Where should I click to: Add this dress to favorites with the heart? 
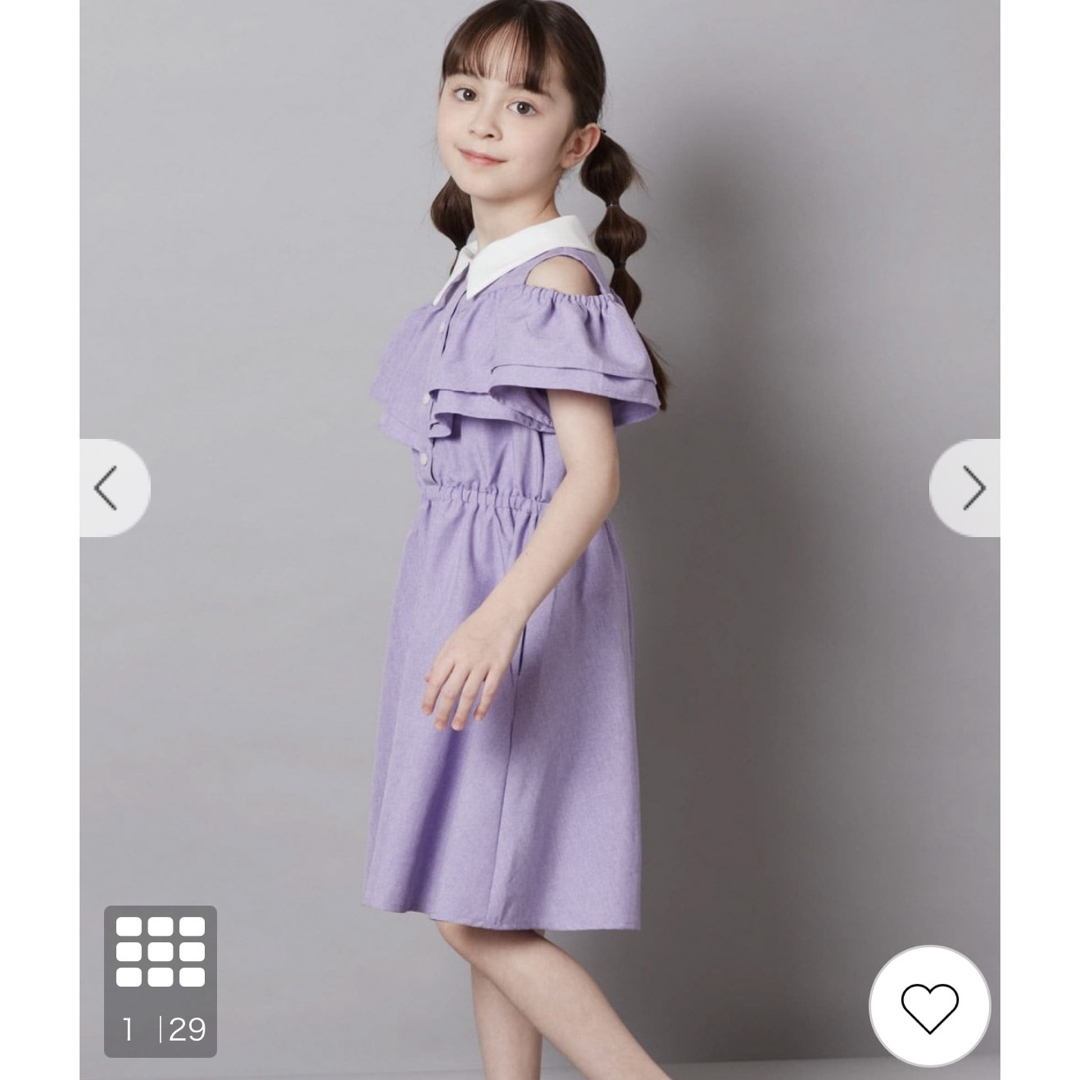(x=929, y=1006)
